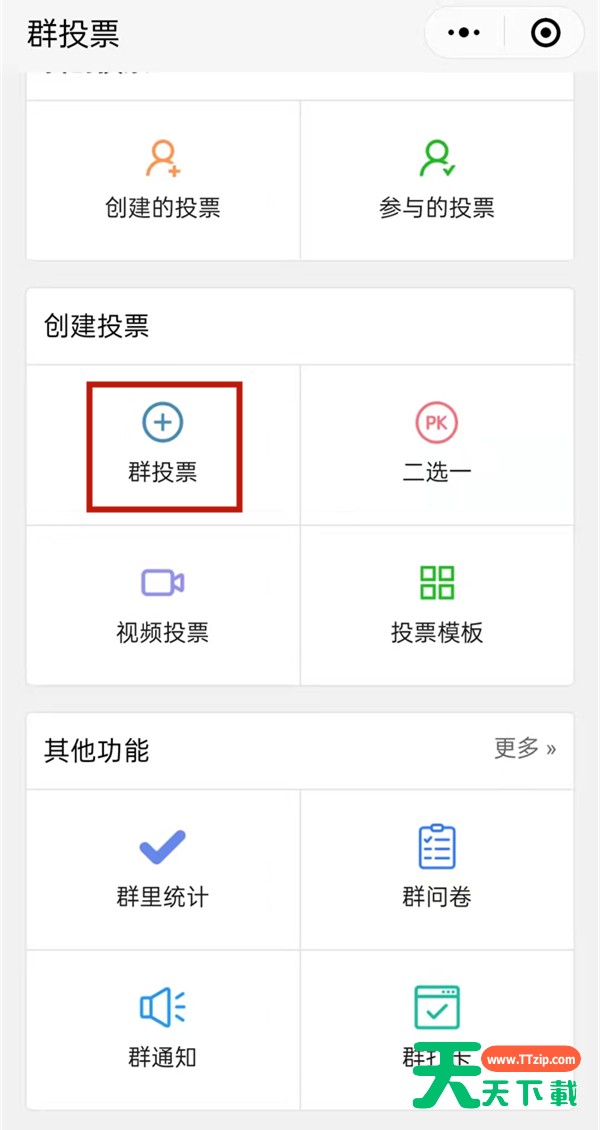Screen dimensions: 600x1130
Task: View 参与的投票
Action: pos(437,179)
